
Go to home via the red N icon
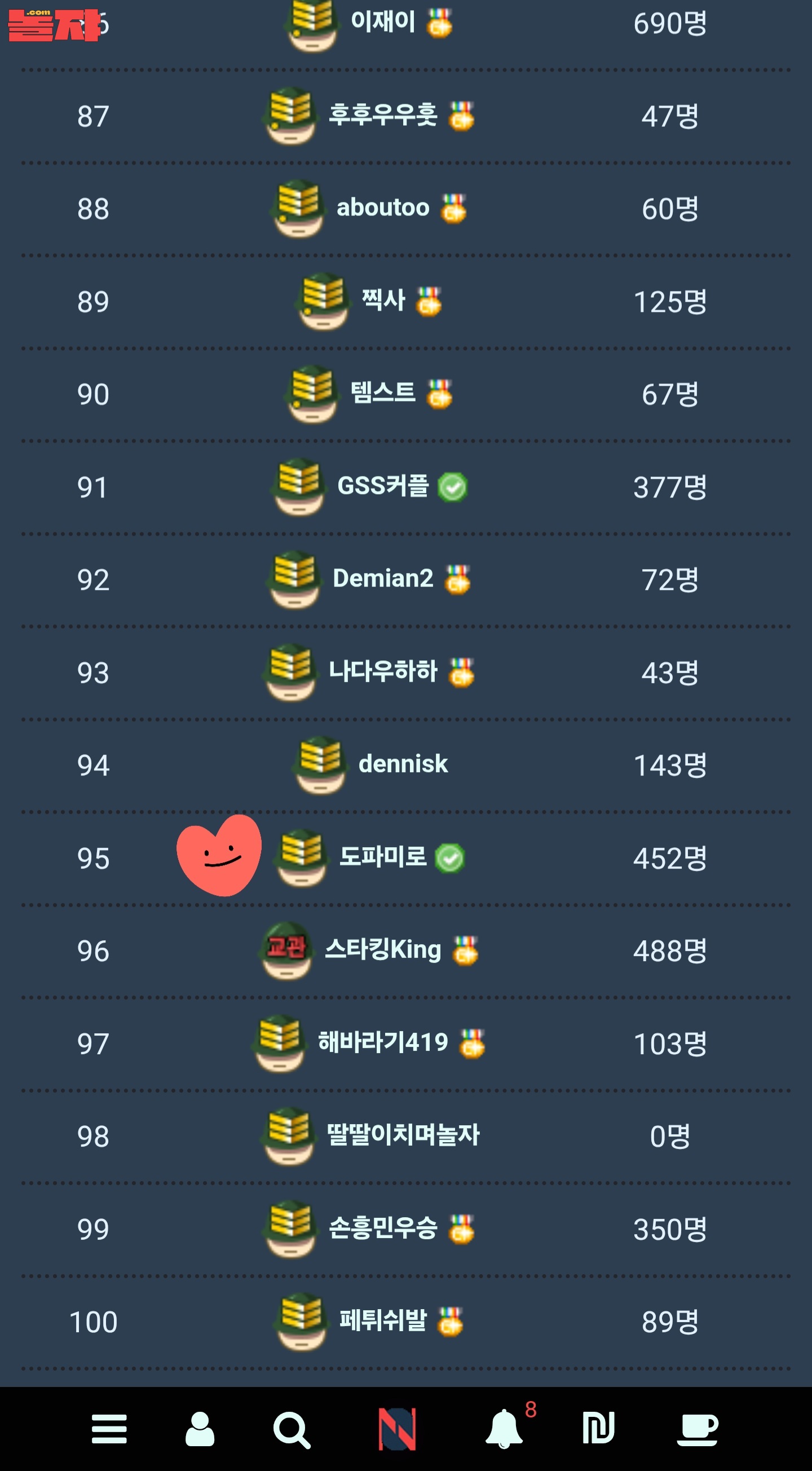(x=398, y=1429)
